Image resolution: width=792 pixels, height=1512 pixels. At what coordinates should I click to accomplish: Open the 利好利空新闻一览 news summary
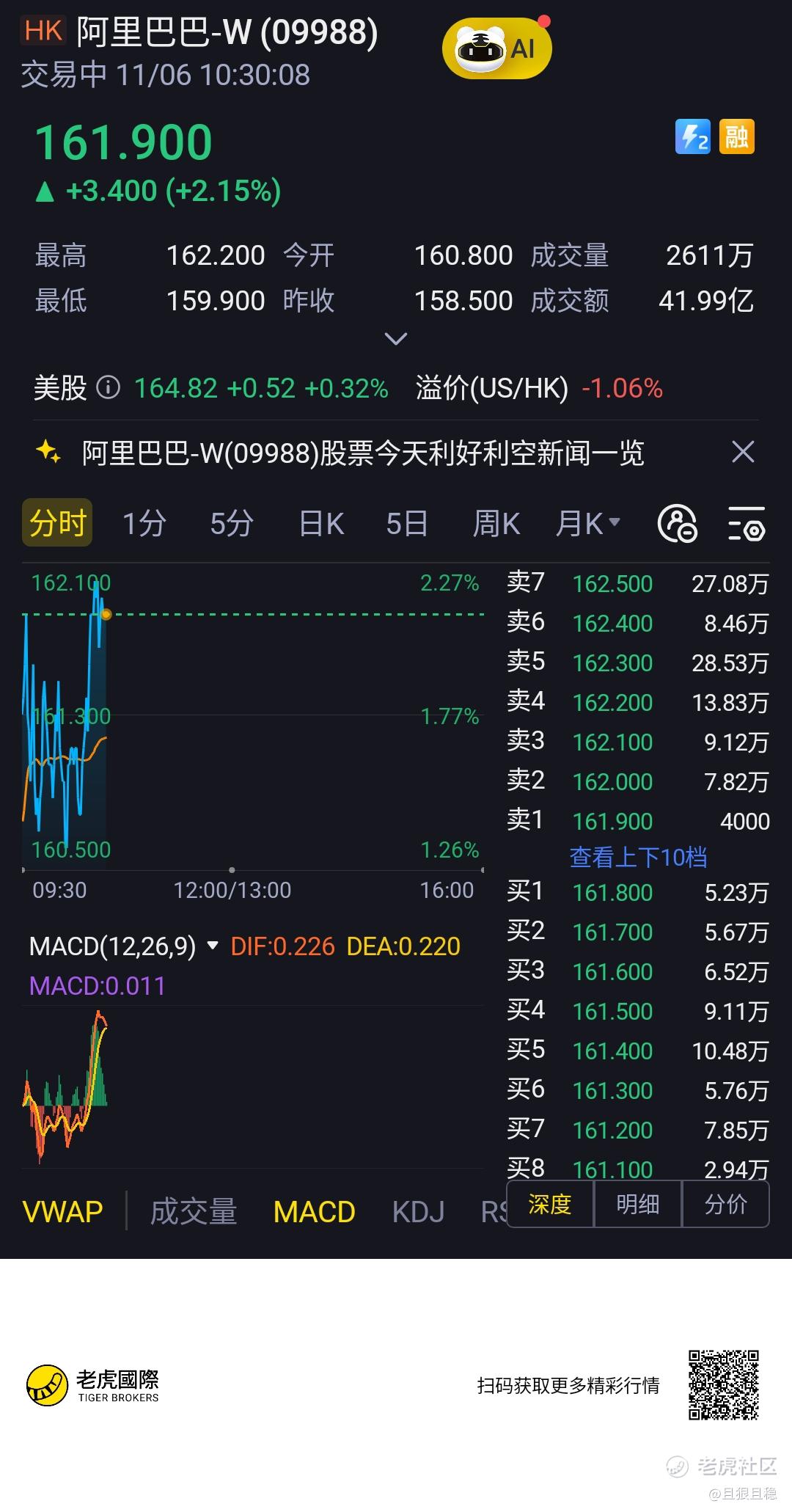(362, 453)
